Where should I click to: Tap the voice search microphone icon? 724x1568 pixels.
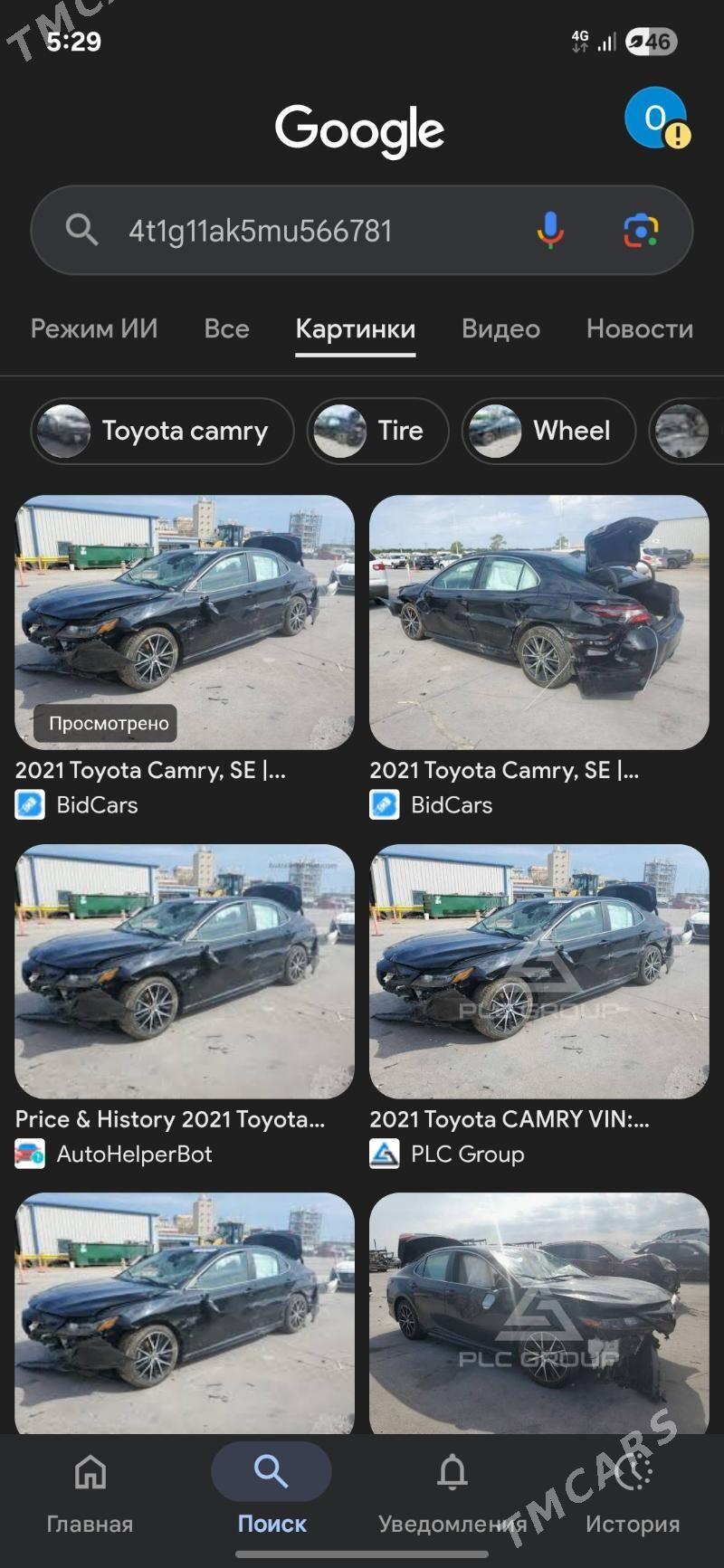point(549,231)
